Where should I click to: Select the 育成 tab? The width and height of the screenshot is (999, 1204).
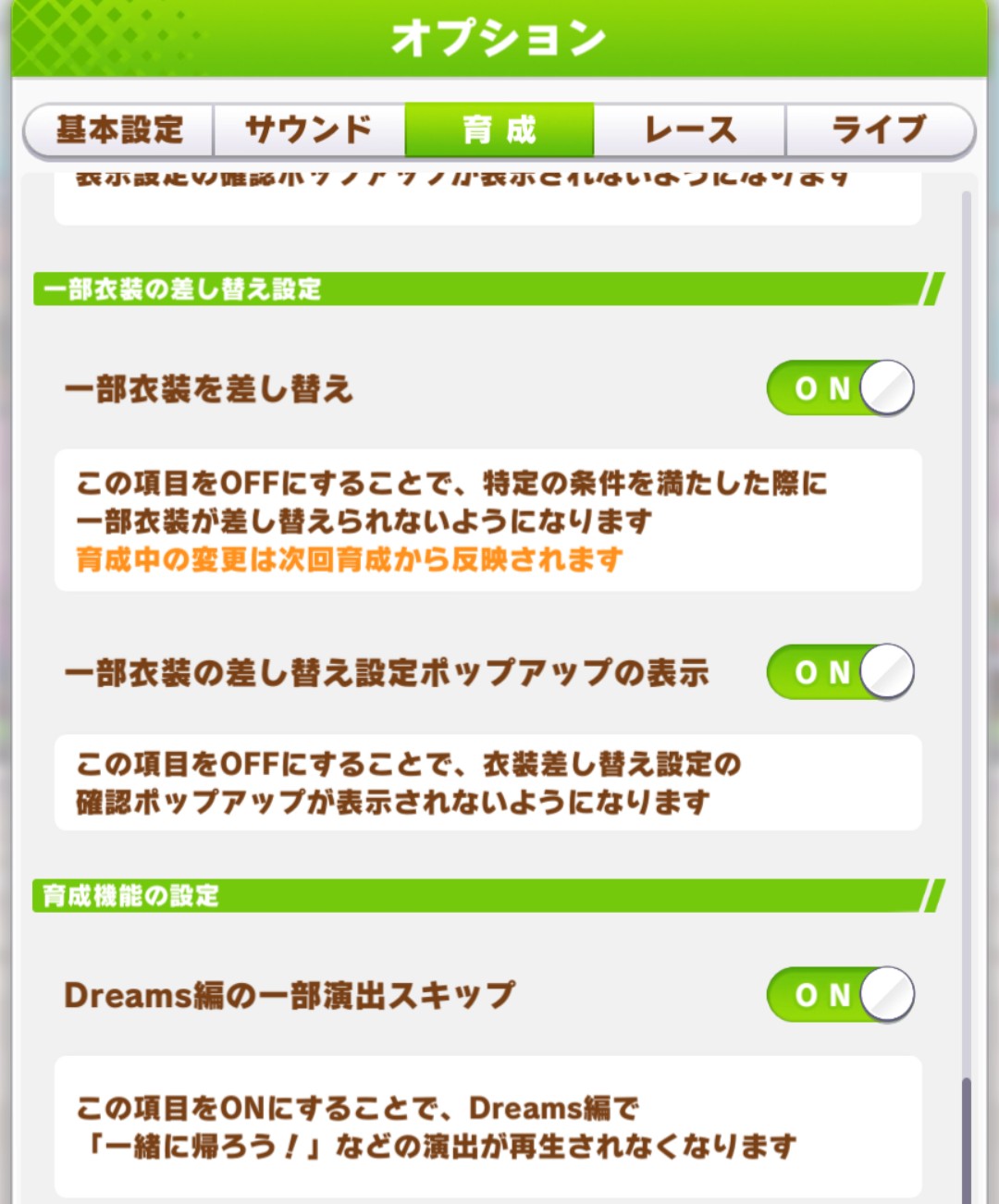499,129
